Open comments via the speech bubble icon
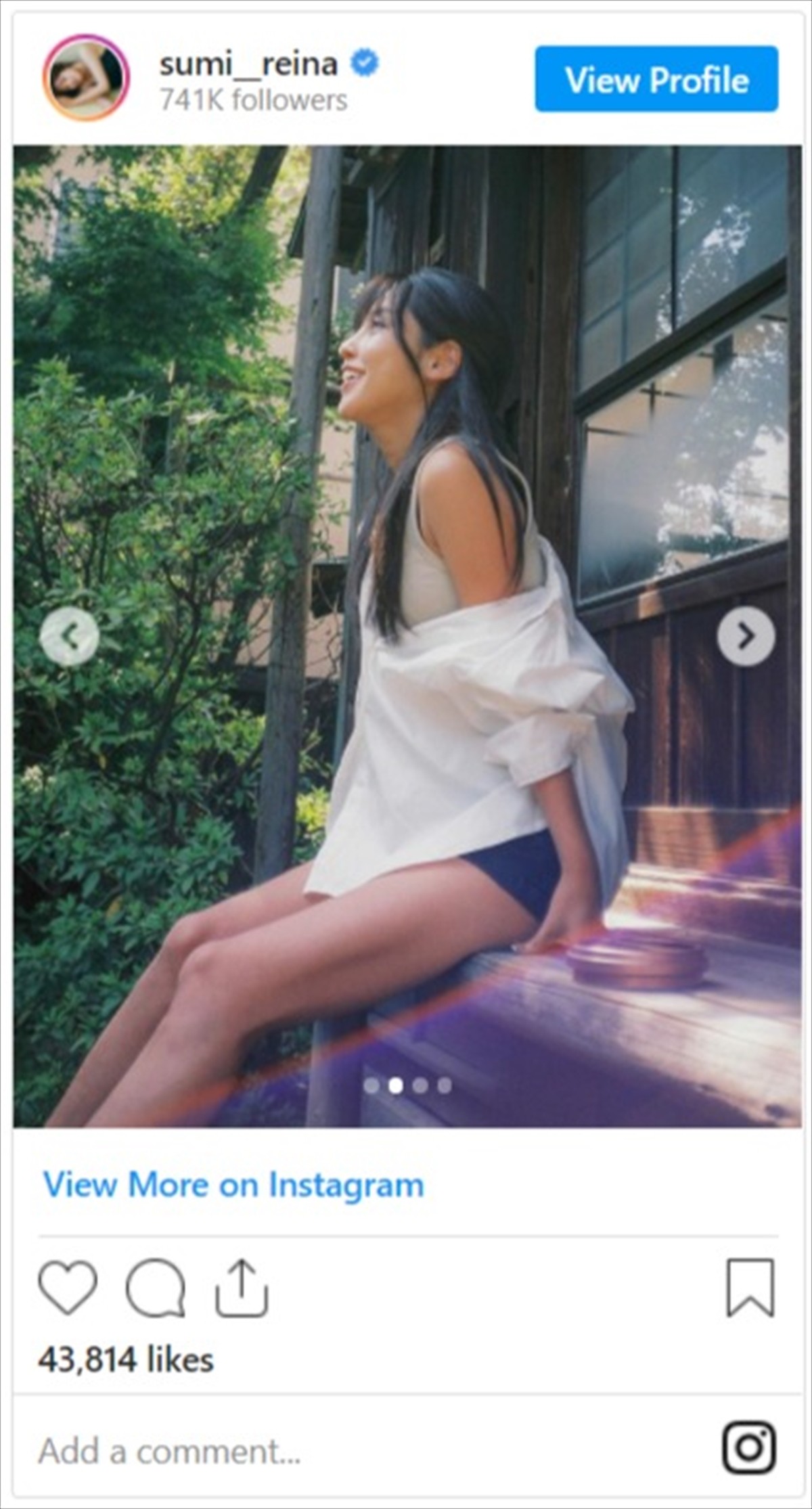The height and width of the screenshot is (1509, 812). pyautogui.click(x=156, y=1288)
